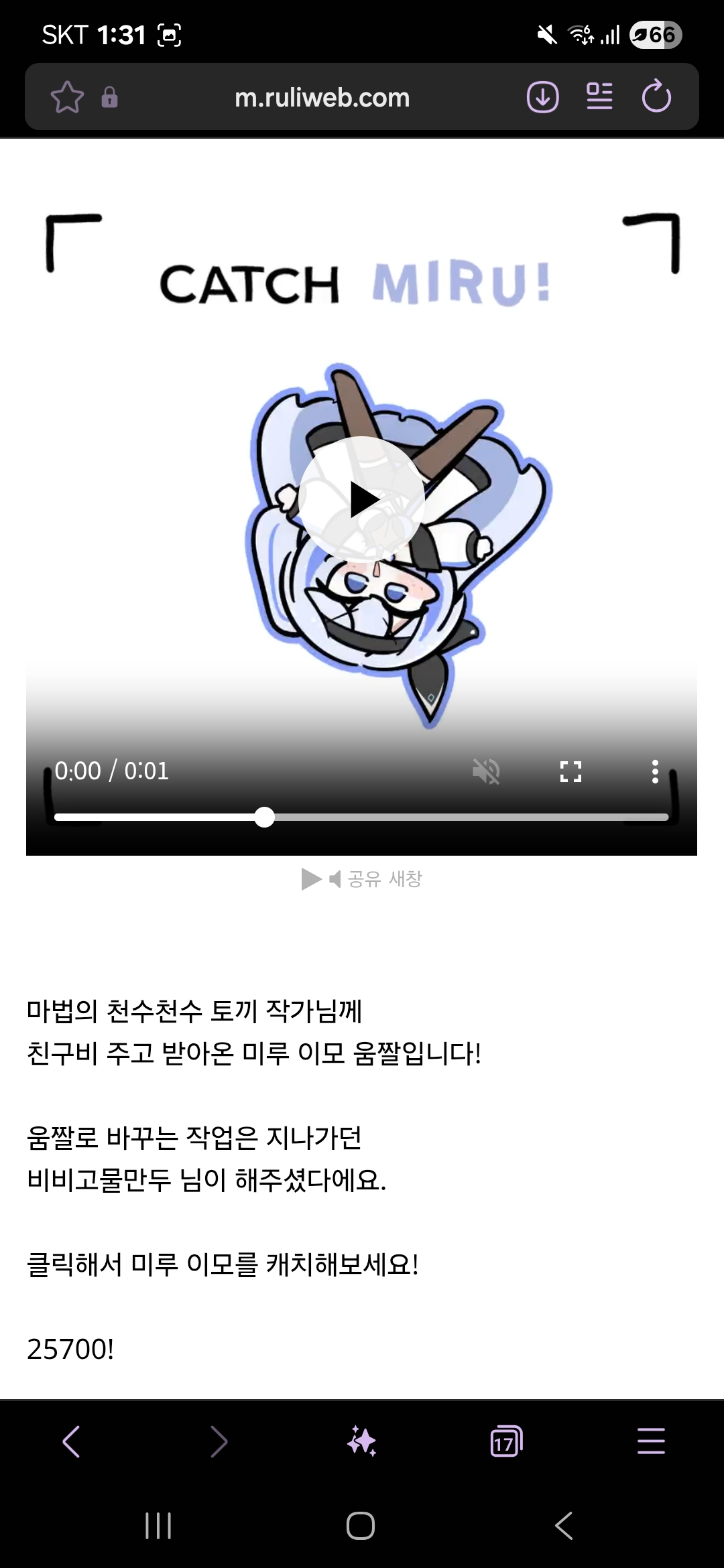View the 17 open tabs

tap(506, 1441)
